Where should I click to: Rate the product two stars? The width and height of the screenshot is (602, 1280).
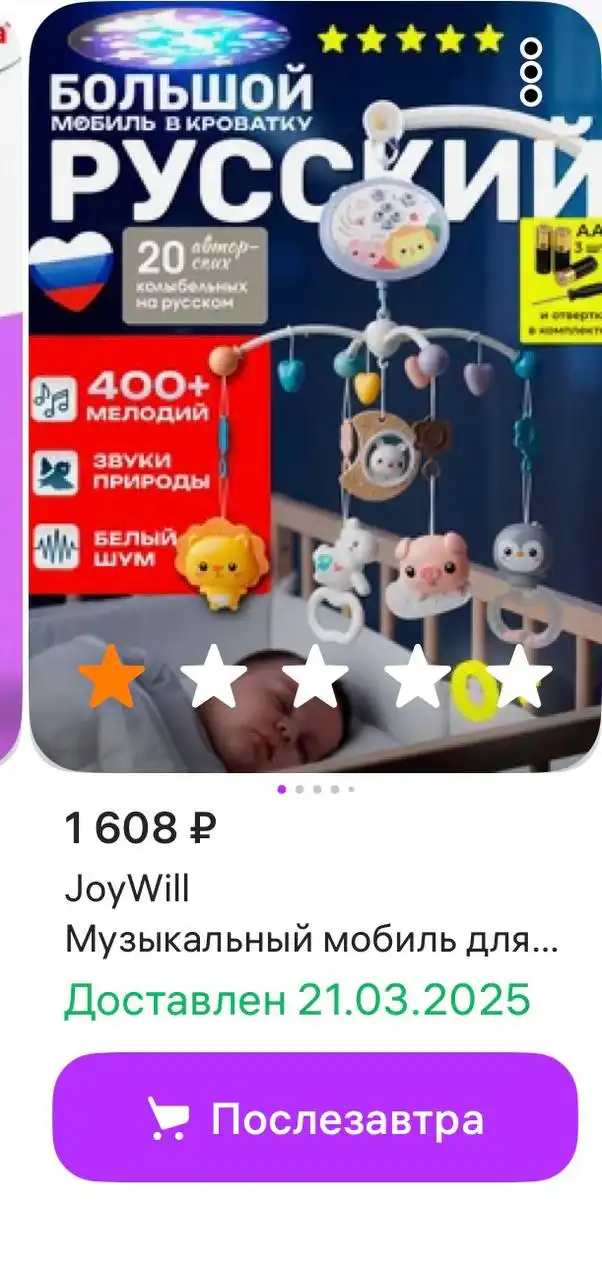pyautogui.click(x=214, y=677)
